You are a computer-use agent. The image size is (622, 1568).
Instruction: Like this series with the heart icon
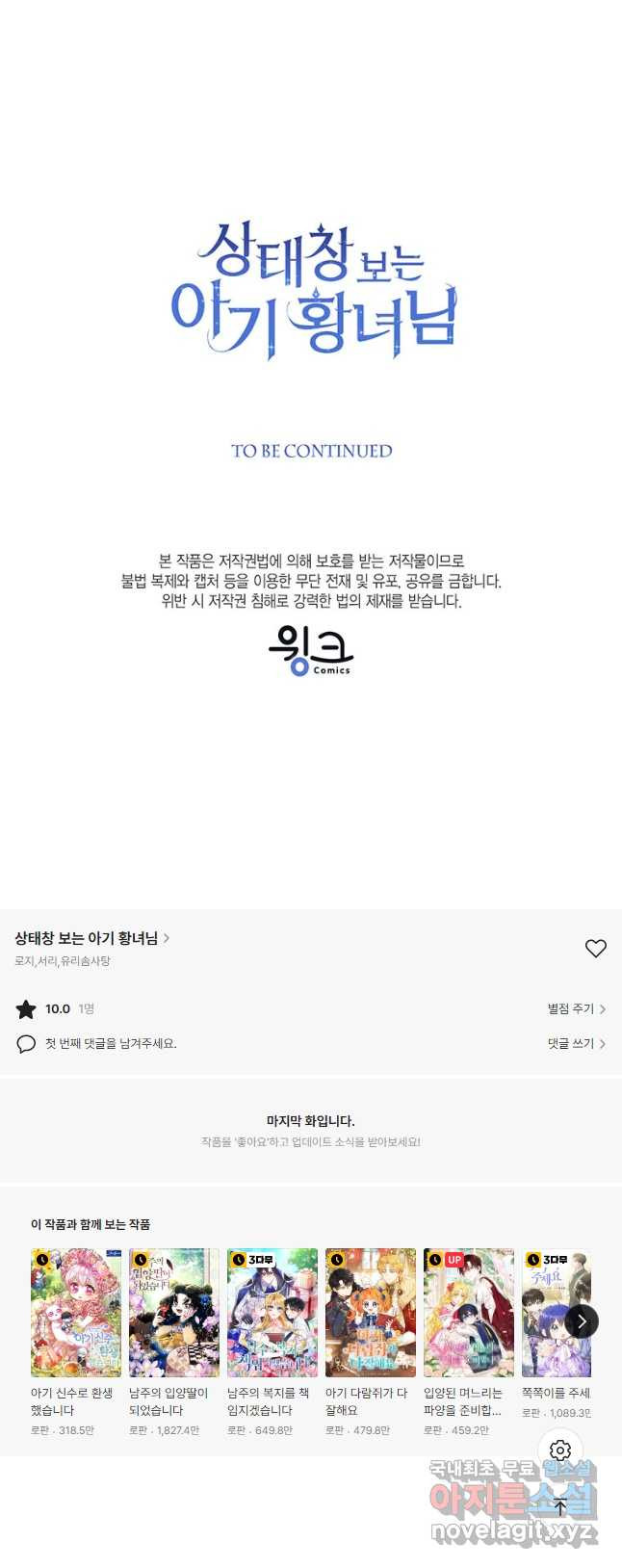point(595,948)
